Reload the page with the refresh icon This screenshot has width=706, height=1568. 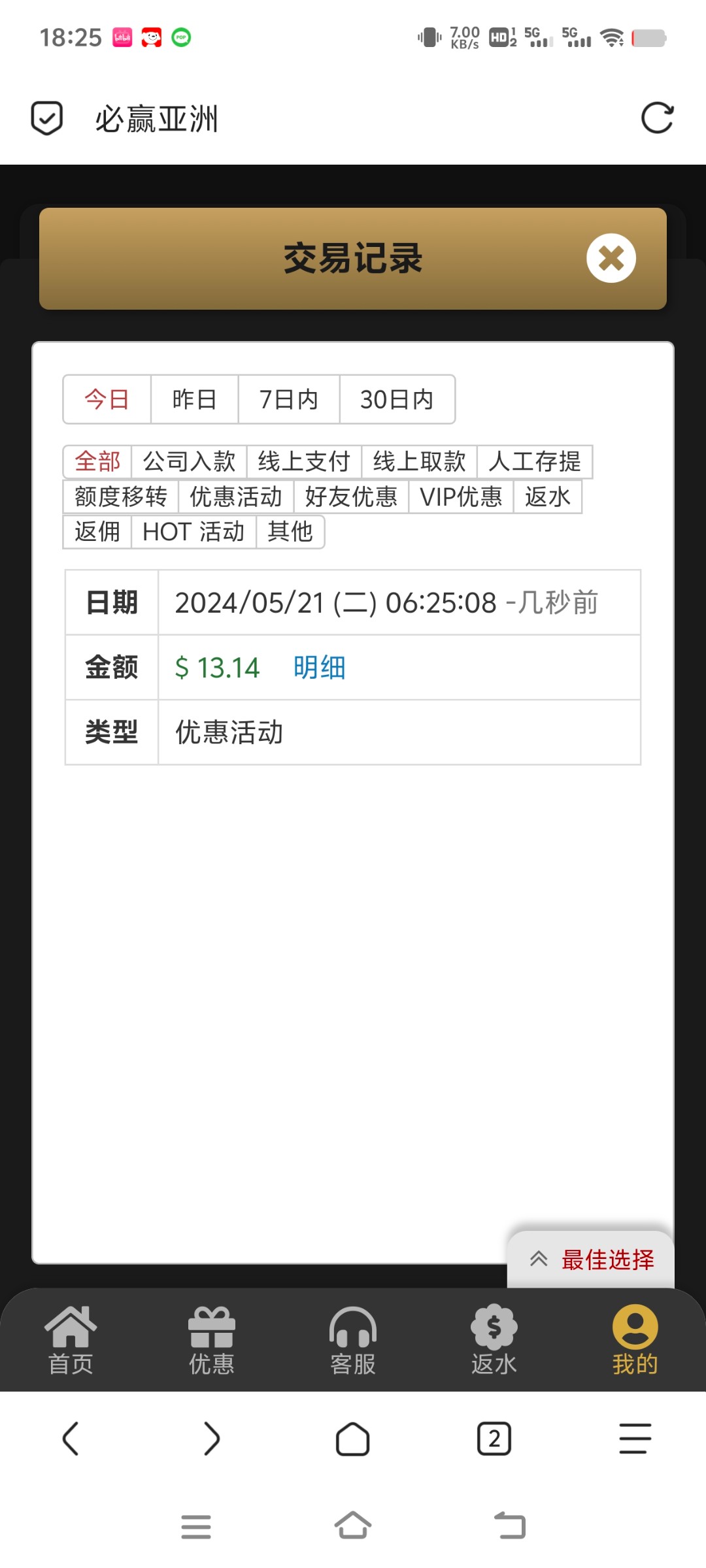[657, 118]
